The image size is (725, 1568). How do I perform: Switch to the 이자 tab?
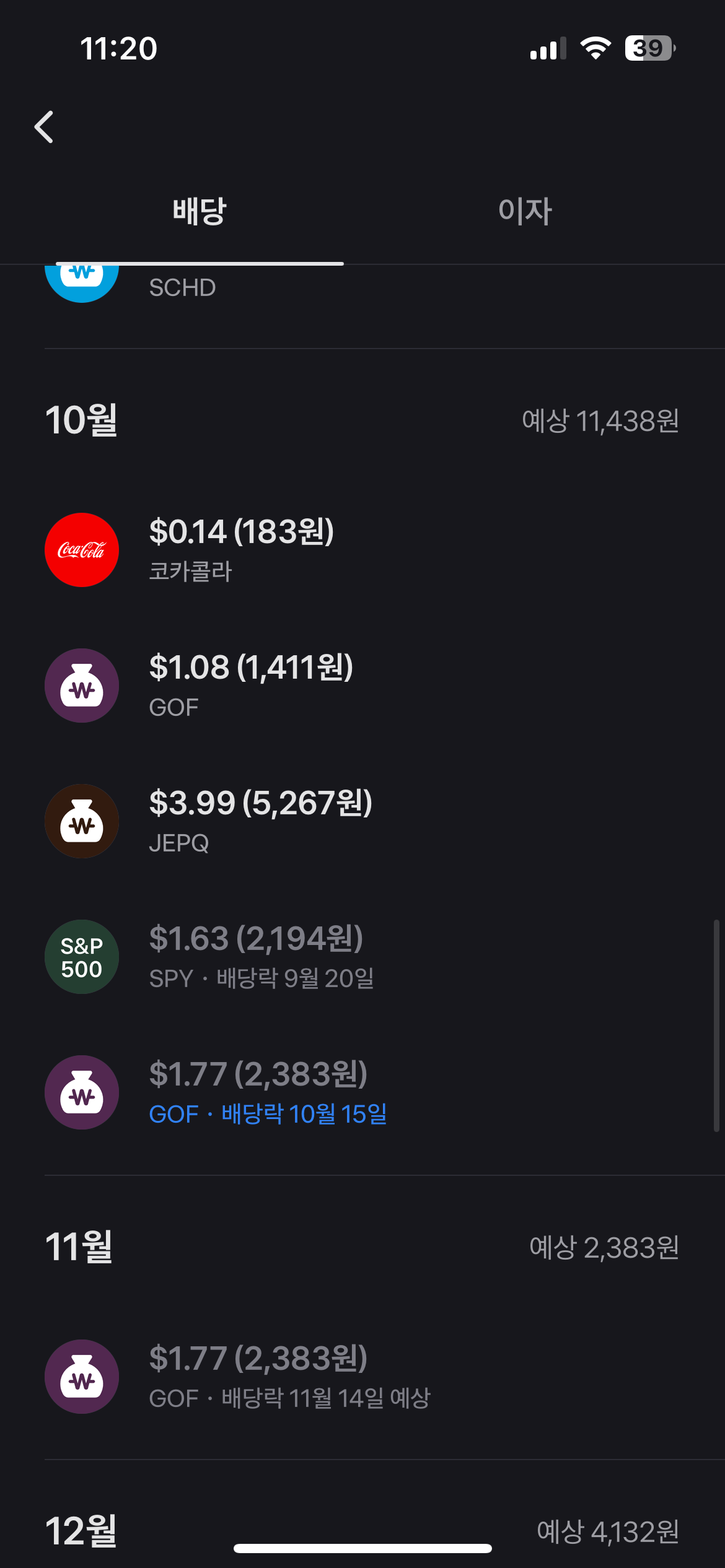(x=525, y=211)
